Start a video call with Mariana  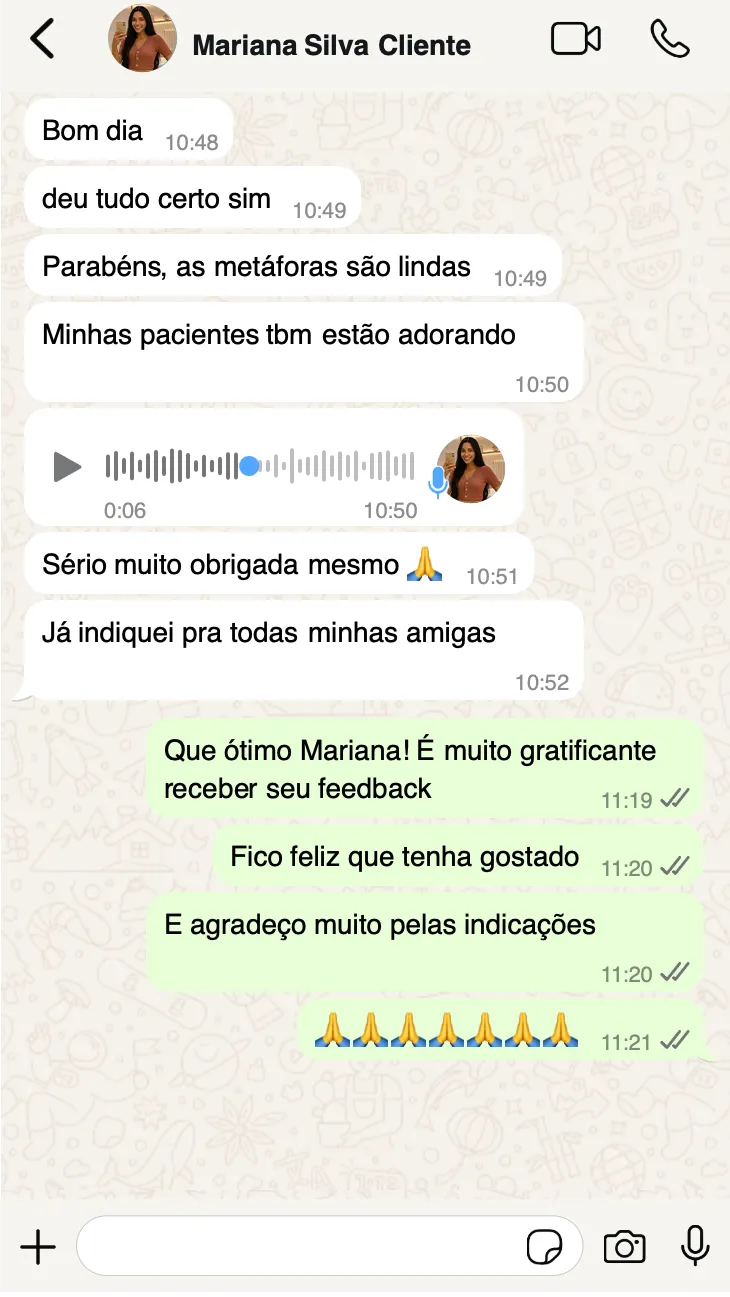(576, 40)
